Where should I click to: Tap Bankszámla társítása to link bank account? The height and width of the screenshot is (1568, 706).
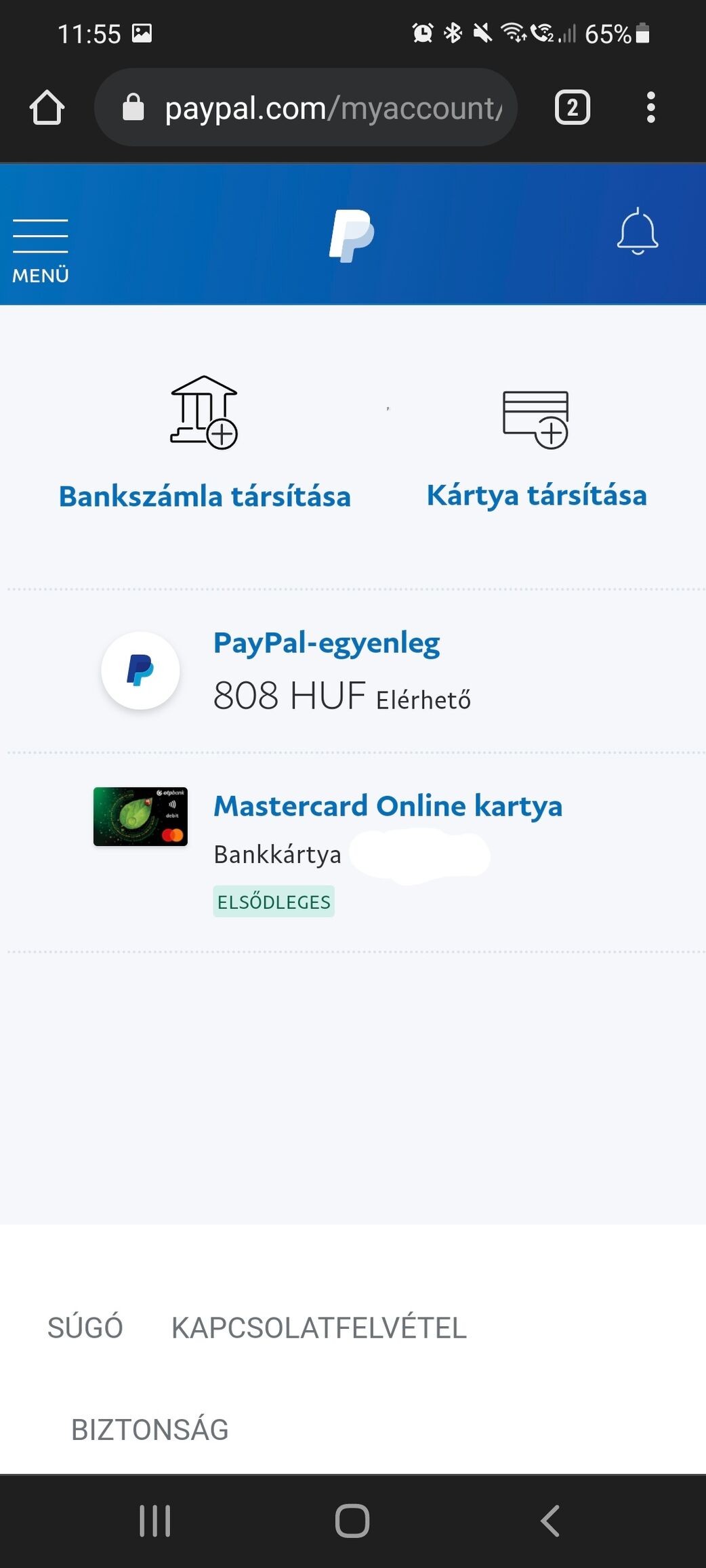(204, 495)
